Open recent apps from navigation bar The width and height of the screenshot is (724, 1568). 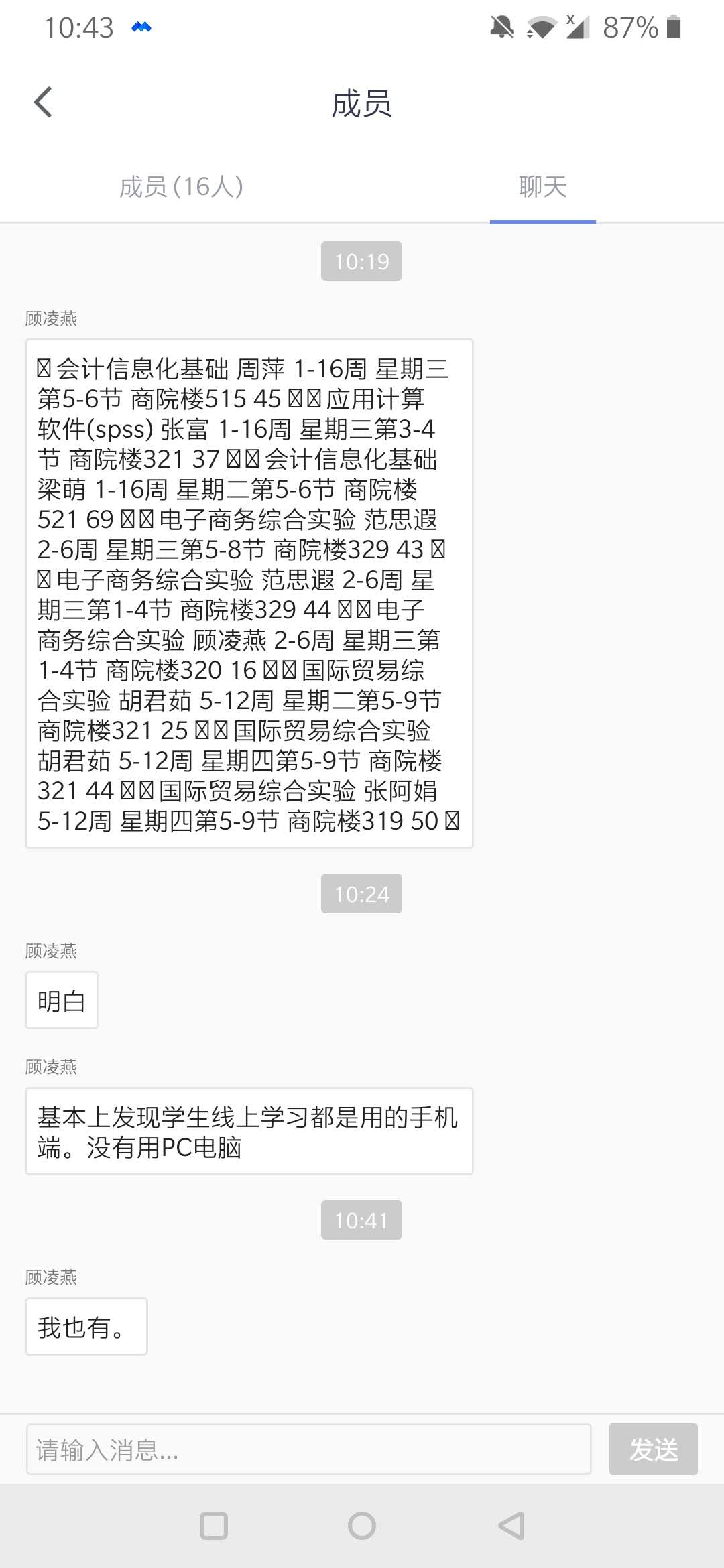pos(214,1526)
